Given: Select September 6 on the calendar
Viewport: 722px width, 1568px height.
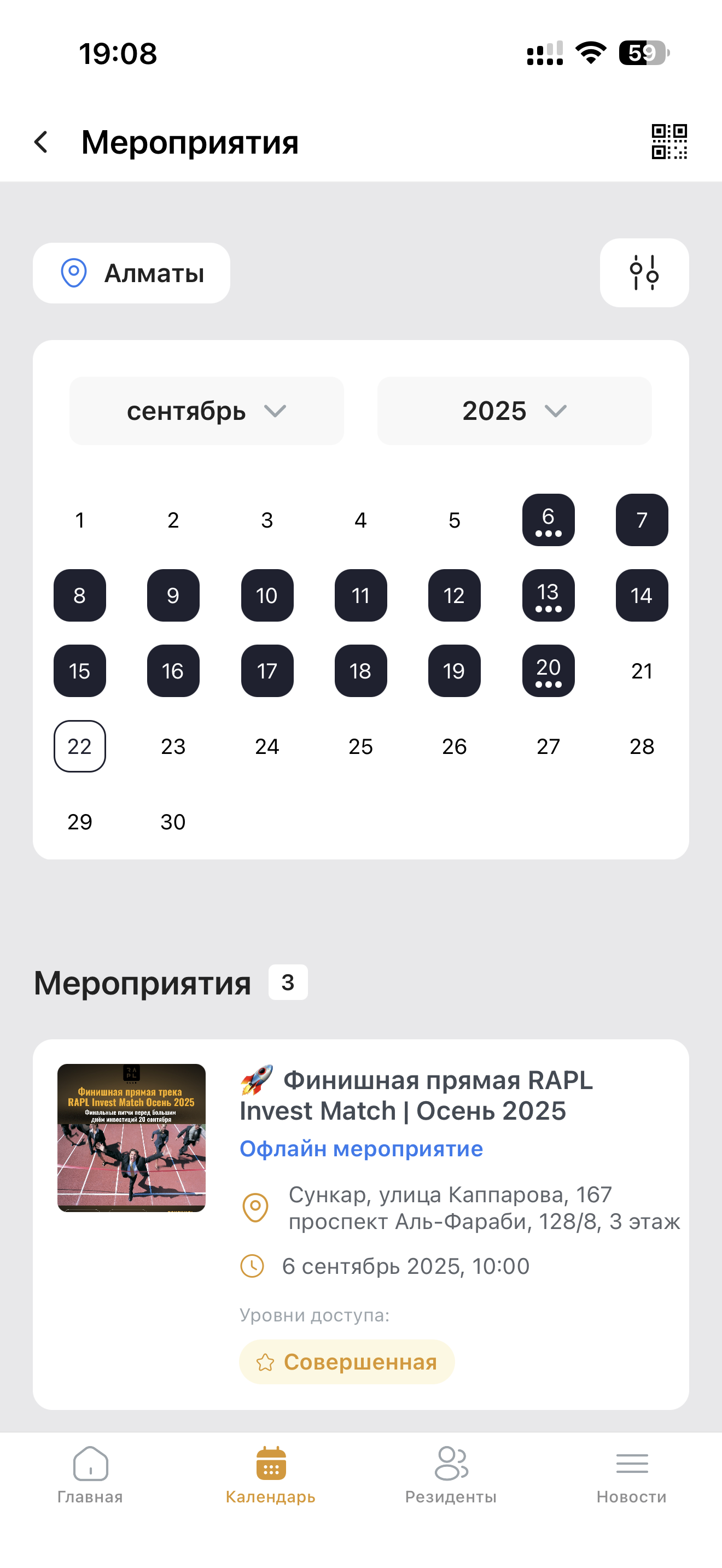Looking at the screenshot, I should click(548, 520).
